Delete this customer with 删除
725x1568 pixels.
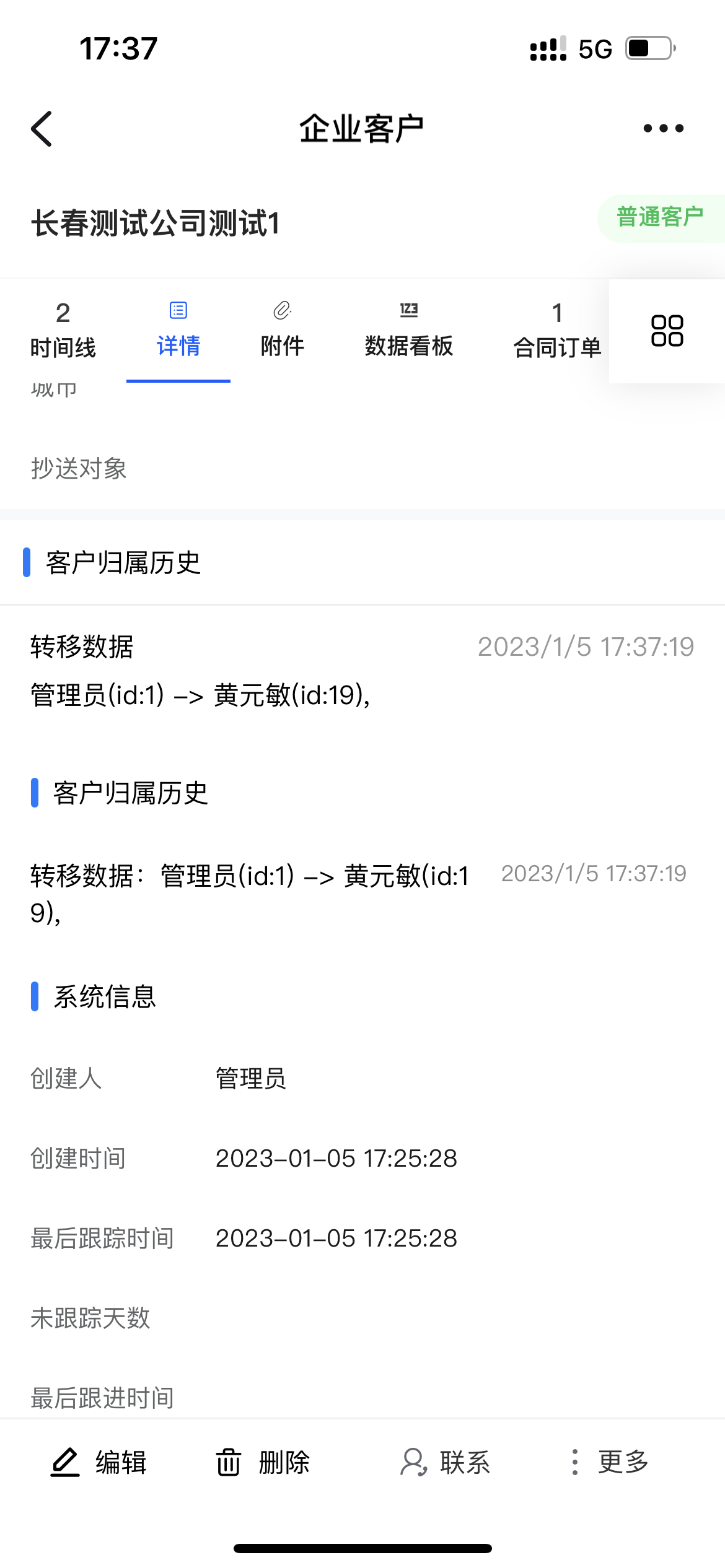[x=263, y=1462]
